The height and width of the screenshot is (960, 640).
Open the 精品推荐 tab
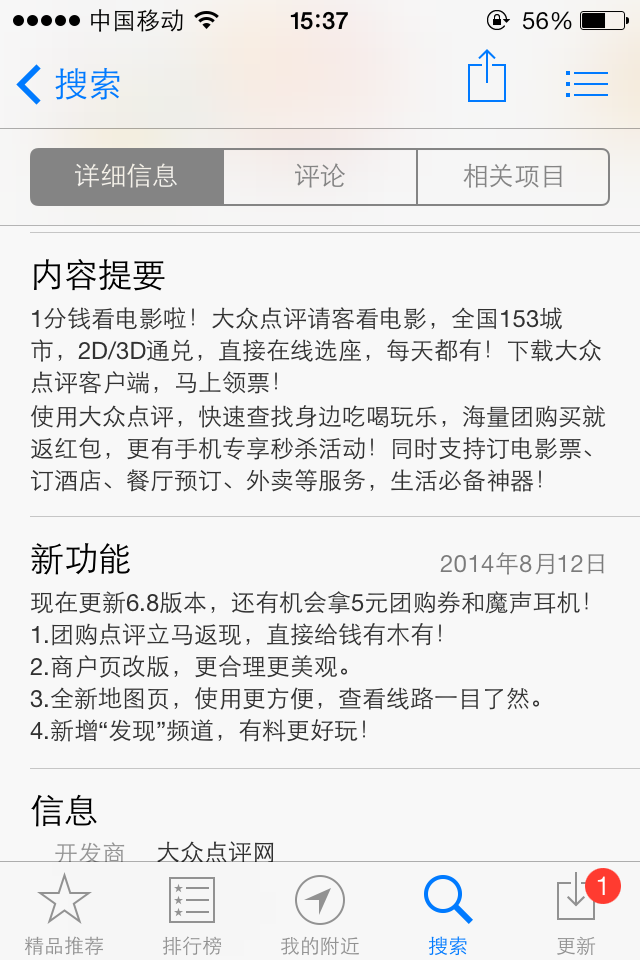[x=64, y=912]
